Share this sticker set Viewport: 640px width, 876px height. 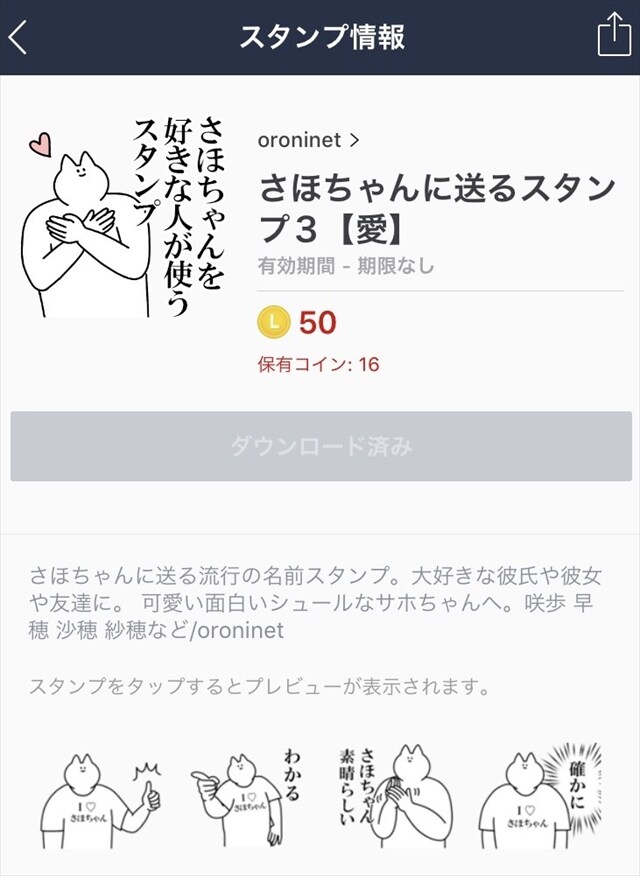click(613, 37)
